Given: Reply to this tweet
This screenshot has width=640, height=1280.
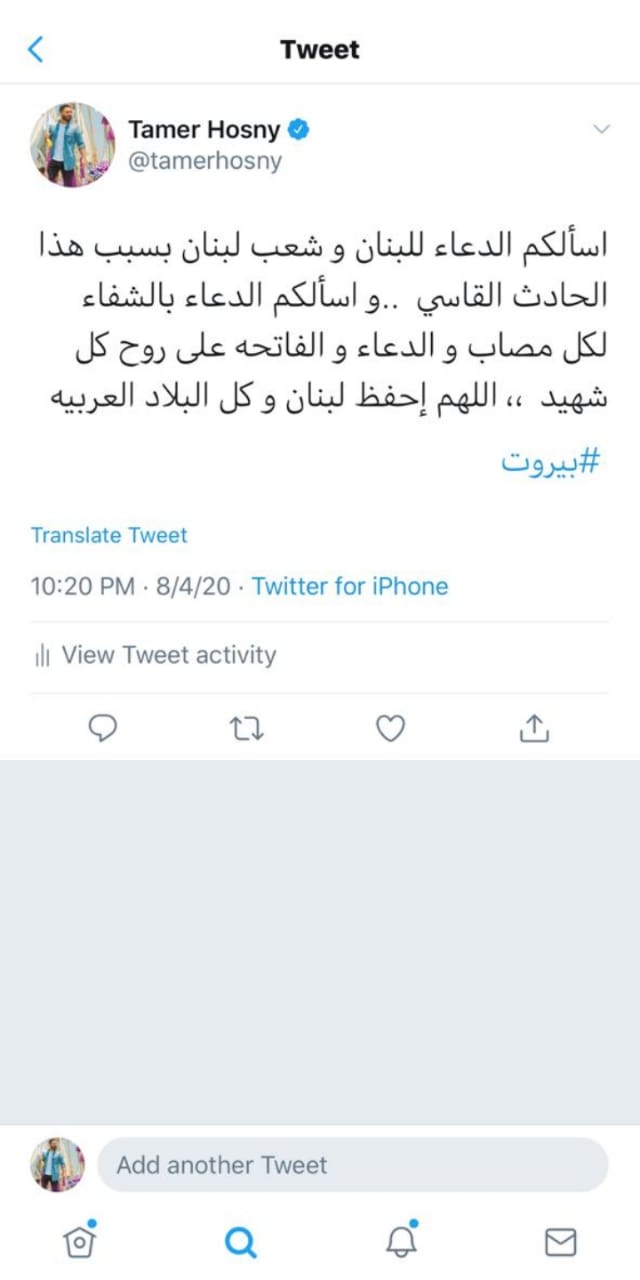Looking at the screenshot, I should (105, 730).
